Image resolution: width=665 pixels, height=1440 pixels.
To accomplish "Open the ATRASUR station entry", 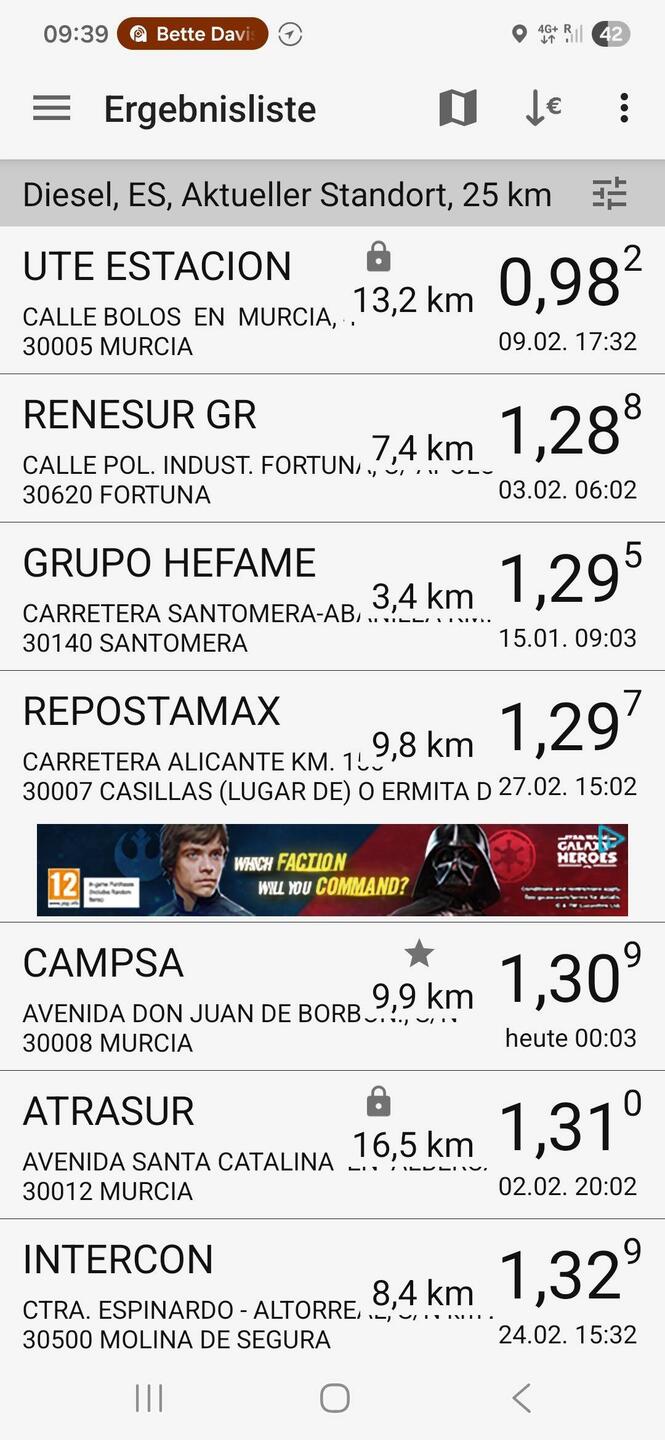I will pos(200,1145).
